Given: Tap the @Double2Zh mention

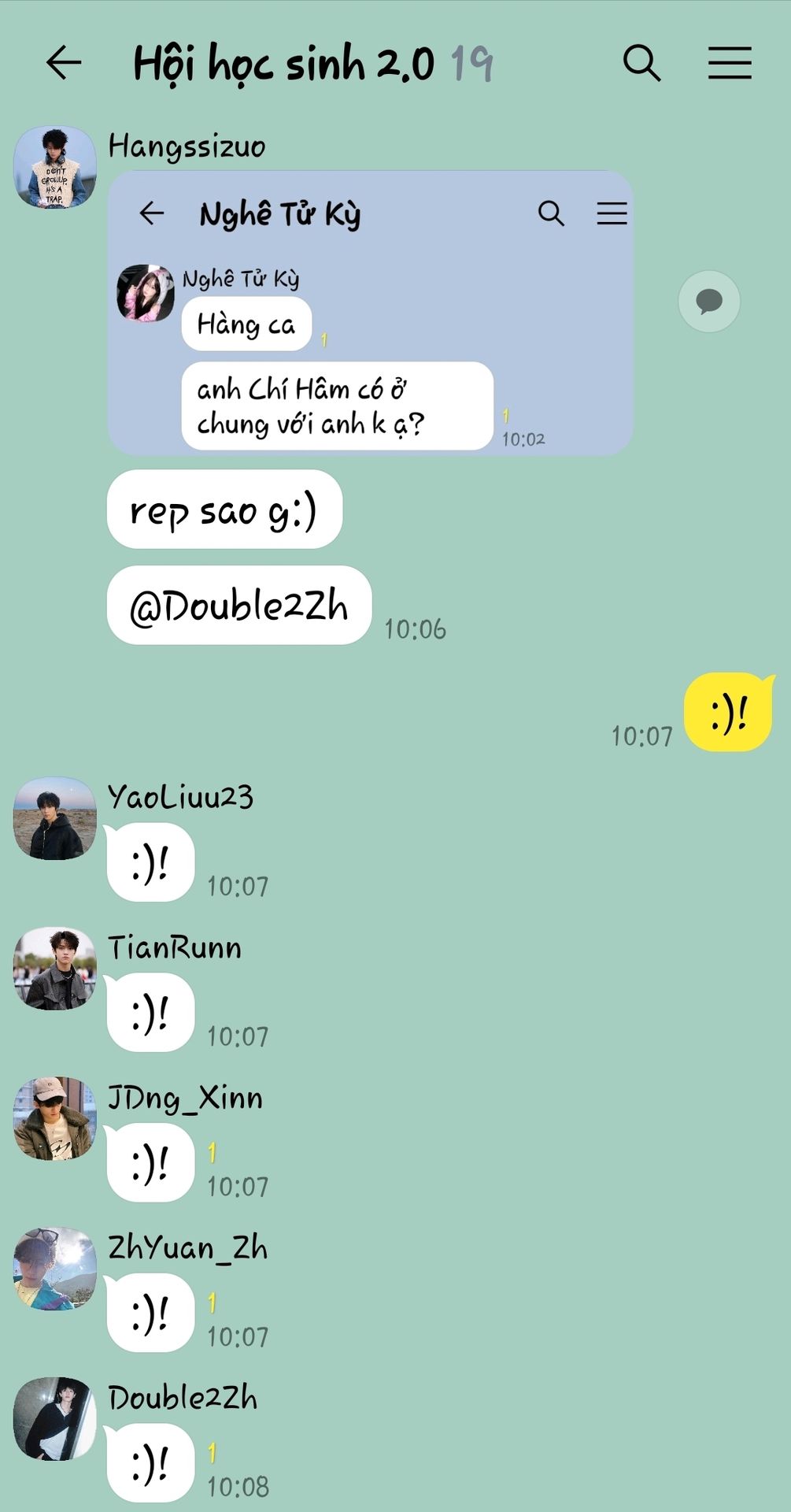Looking at the screenshot, I should [x=238, y=606].
